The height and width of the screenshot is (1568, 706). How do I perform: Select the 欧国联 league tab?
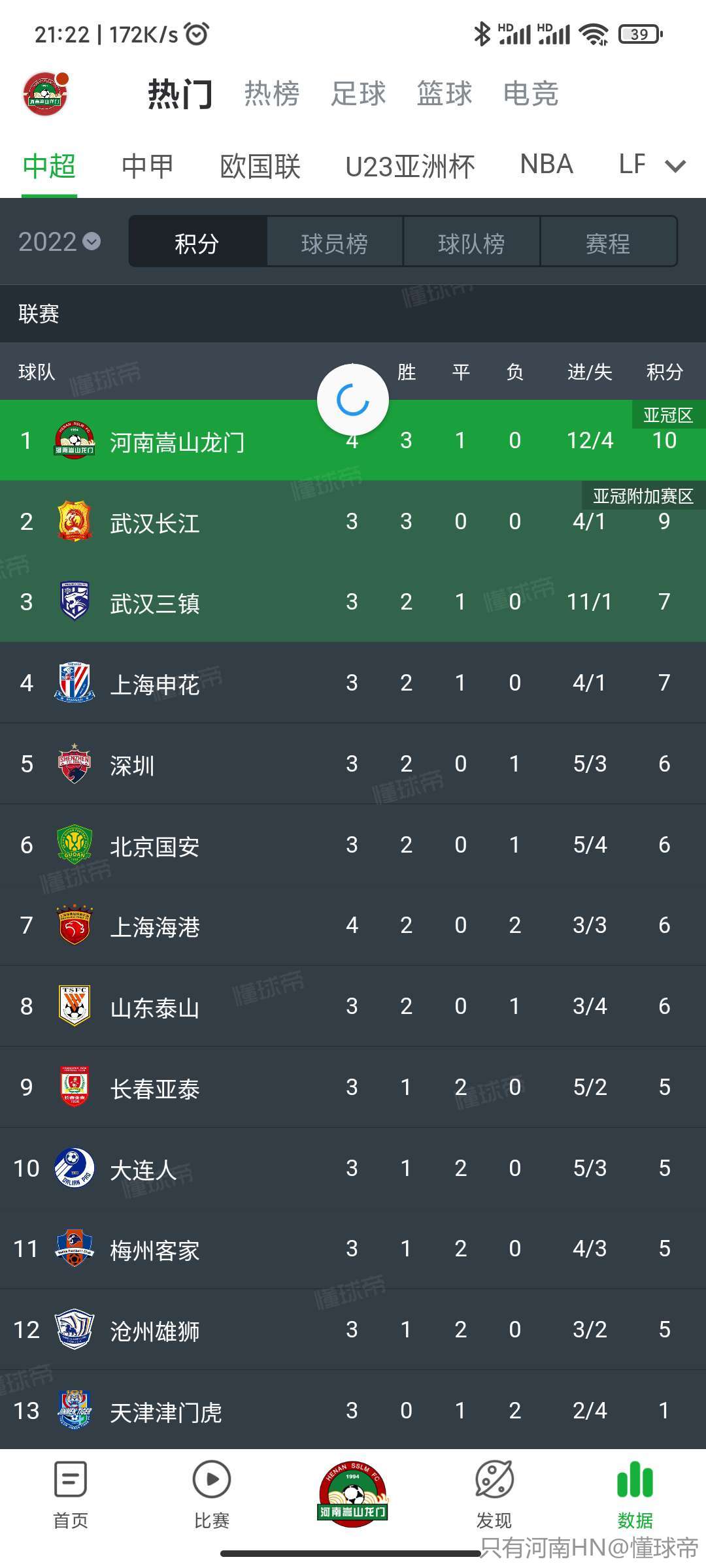(260, 166)
